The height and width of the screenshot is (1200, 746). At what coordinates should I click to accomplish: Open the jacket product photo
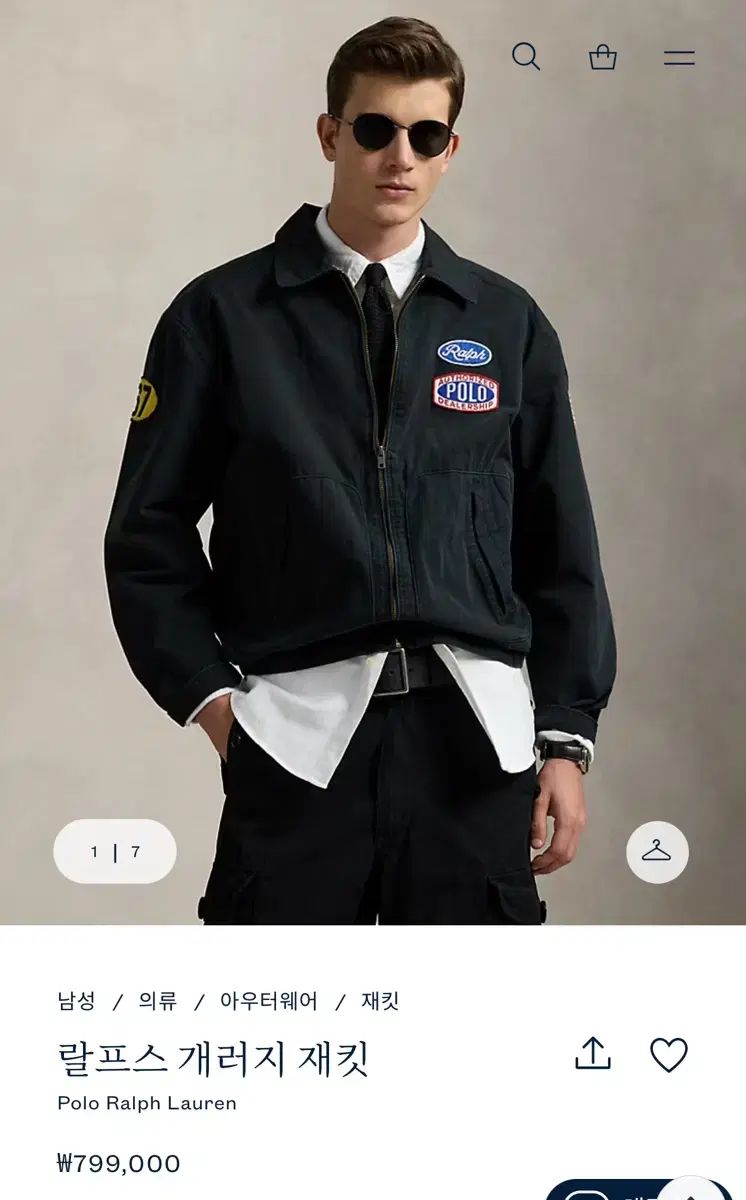(373, 462)
